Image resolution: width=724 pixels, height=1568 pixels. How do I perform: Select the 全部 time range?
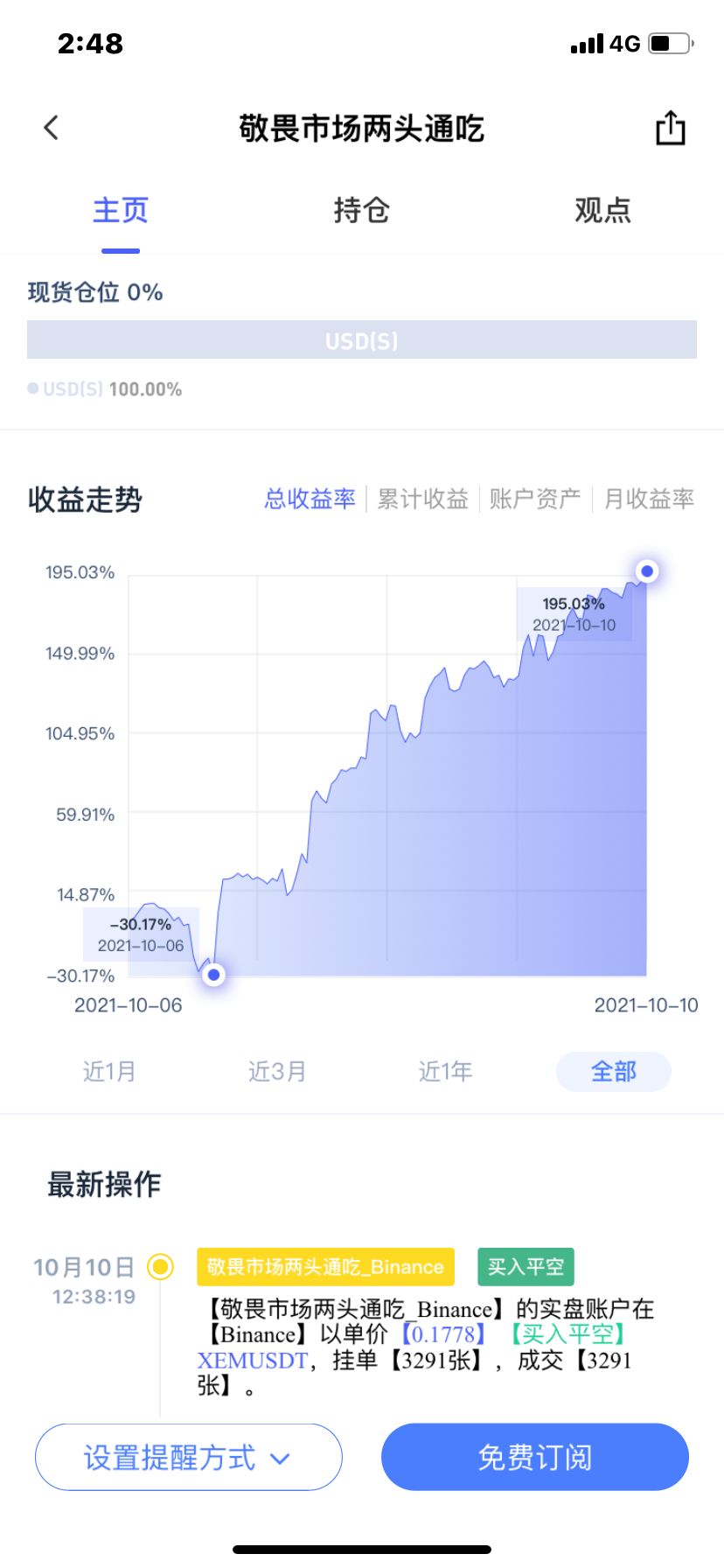coord(614,1071)
